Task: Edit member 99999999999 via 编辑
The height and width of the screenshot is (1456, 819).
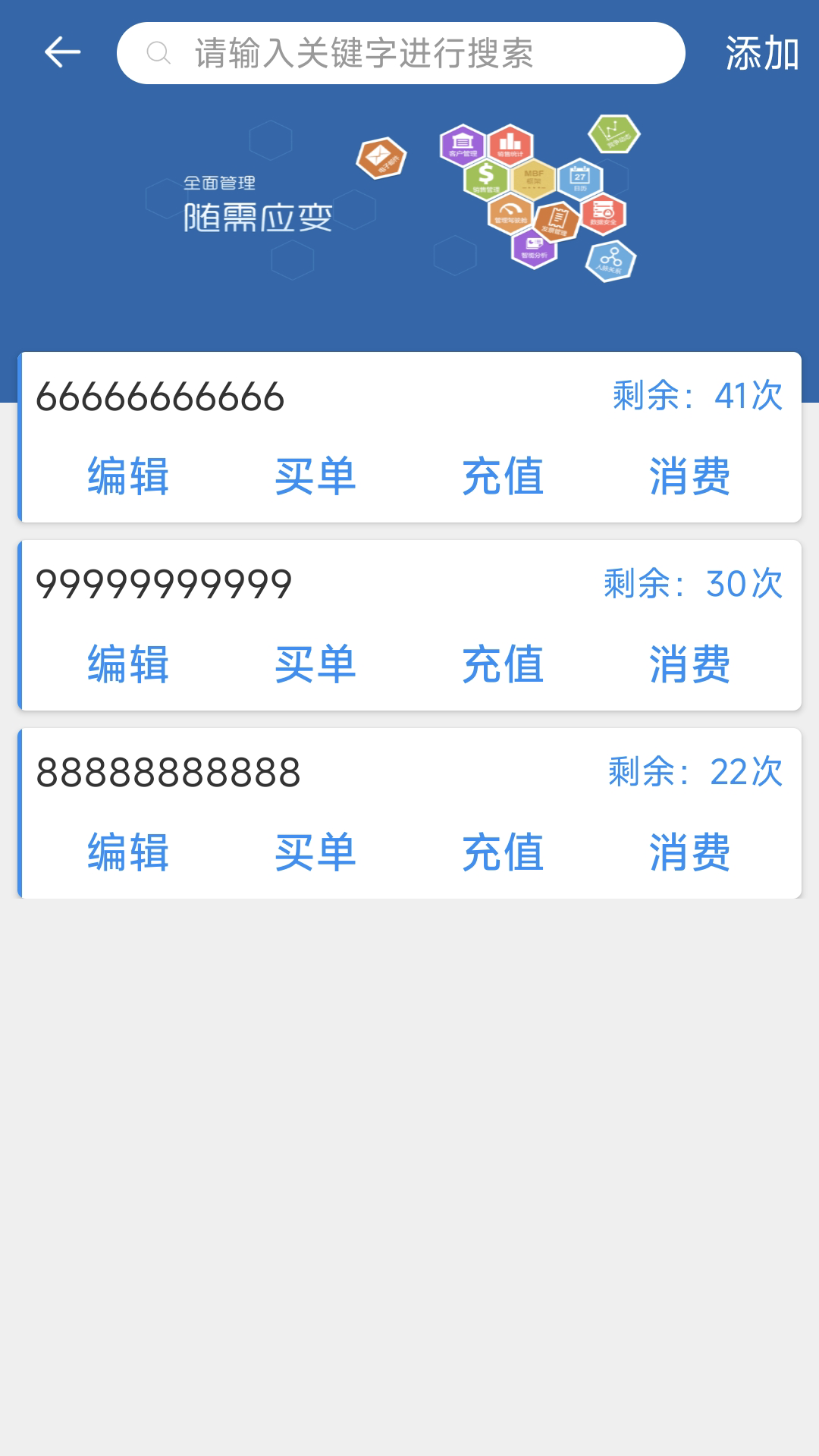Action: click(x=128, y=664)
